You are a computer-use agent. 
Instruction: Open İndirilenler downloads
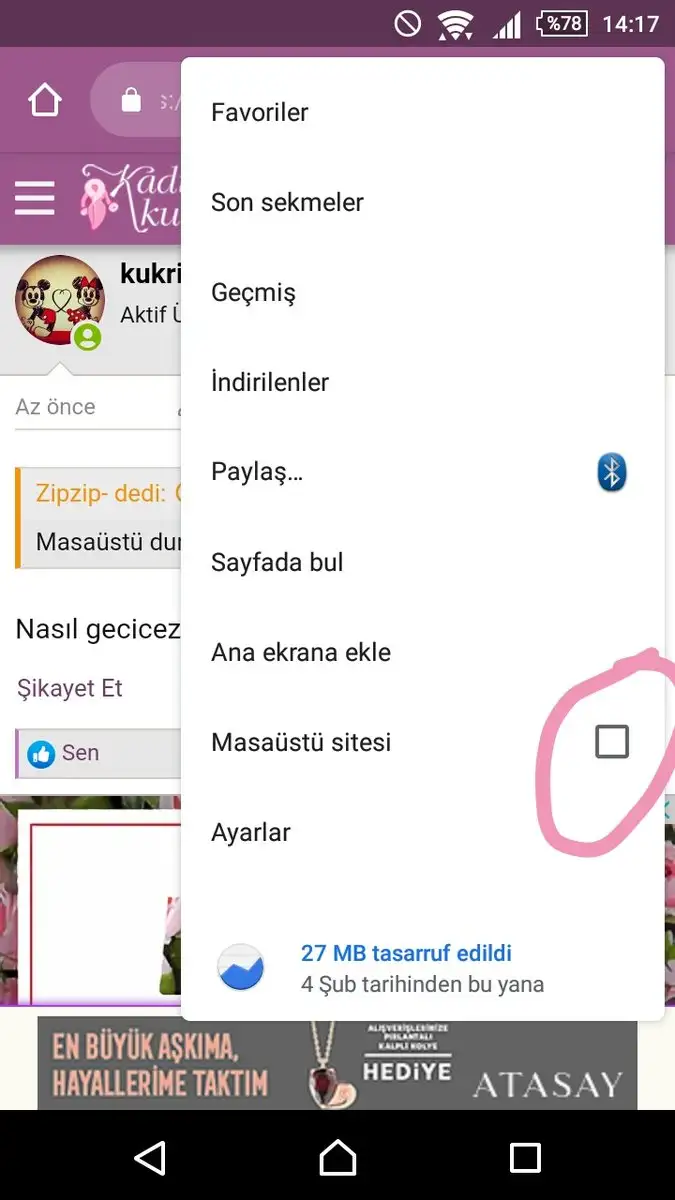click(422, 382)
